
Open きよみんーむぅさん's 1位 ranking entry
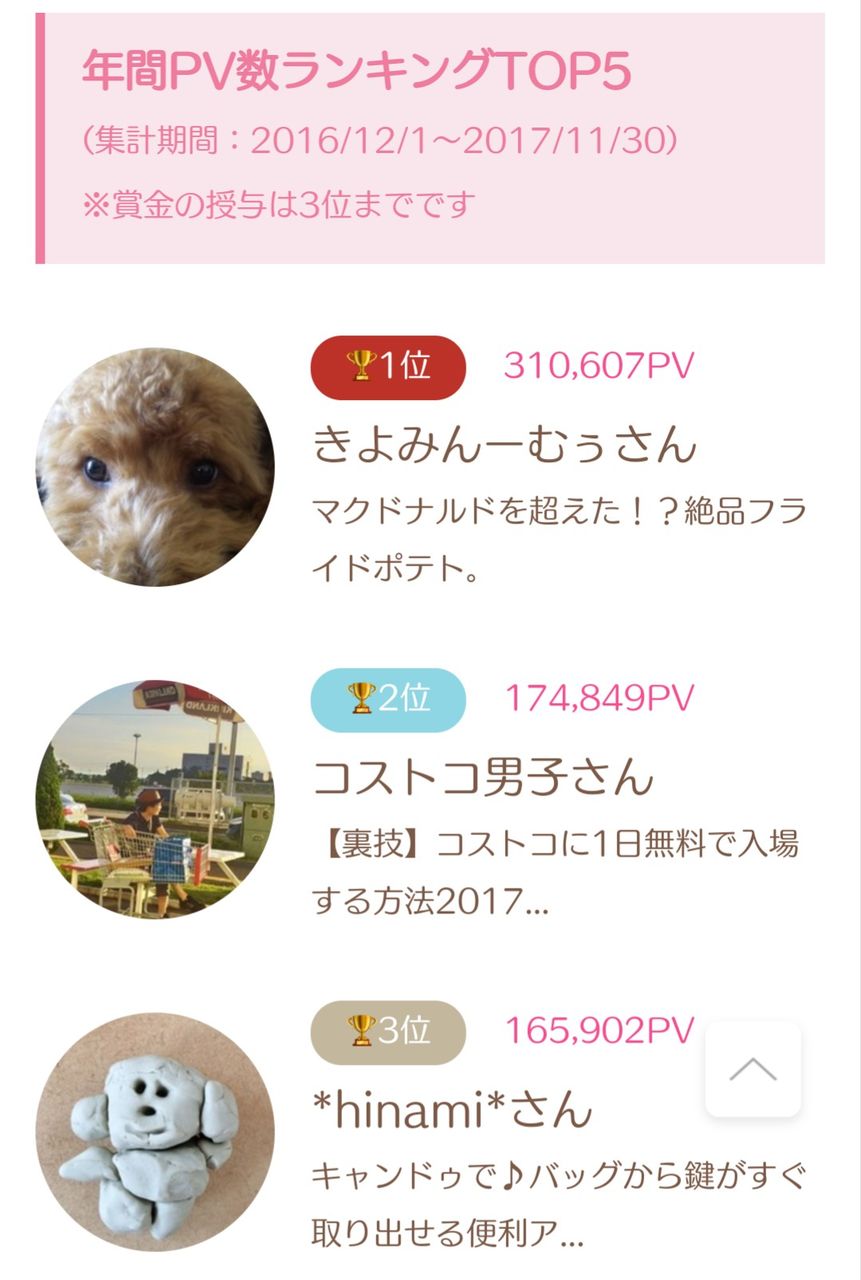pos(504,445)
